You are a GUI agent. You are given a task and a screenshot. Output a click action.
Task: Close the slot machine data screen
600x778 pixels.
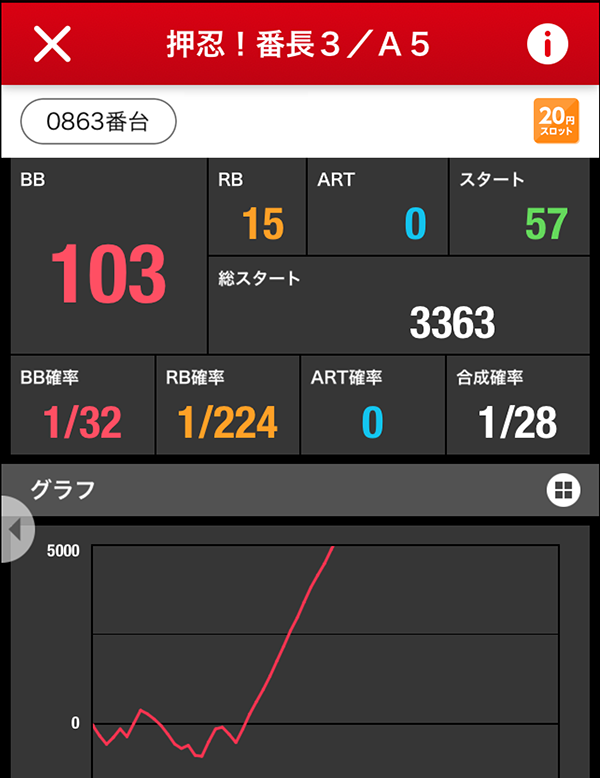pyautogui.click(x=52, y=44)
